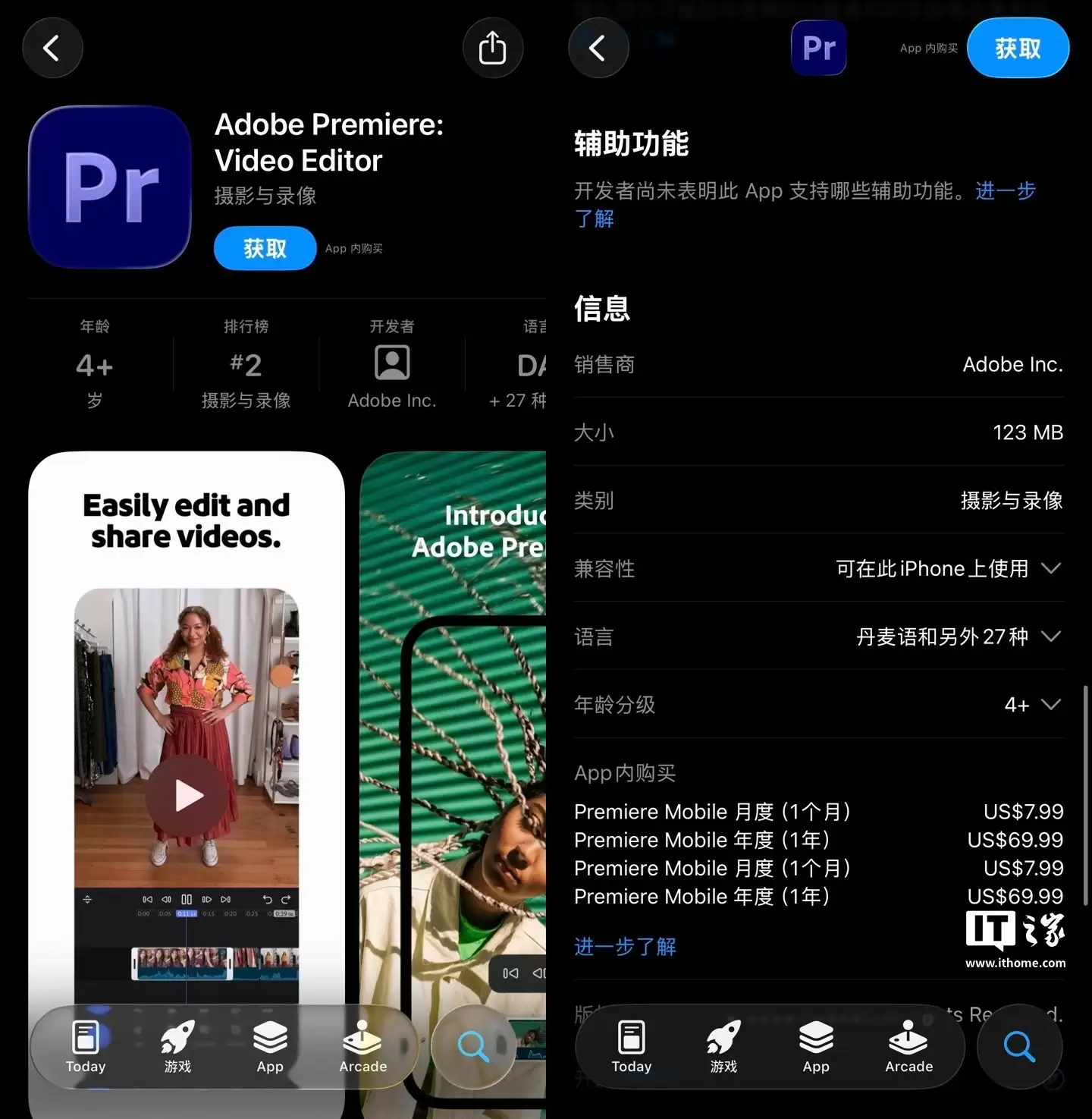Play the app preview video
Image resolution: width=1092 pixels, height=1119 pixels.
click(x=187, y=794)
